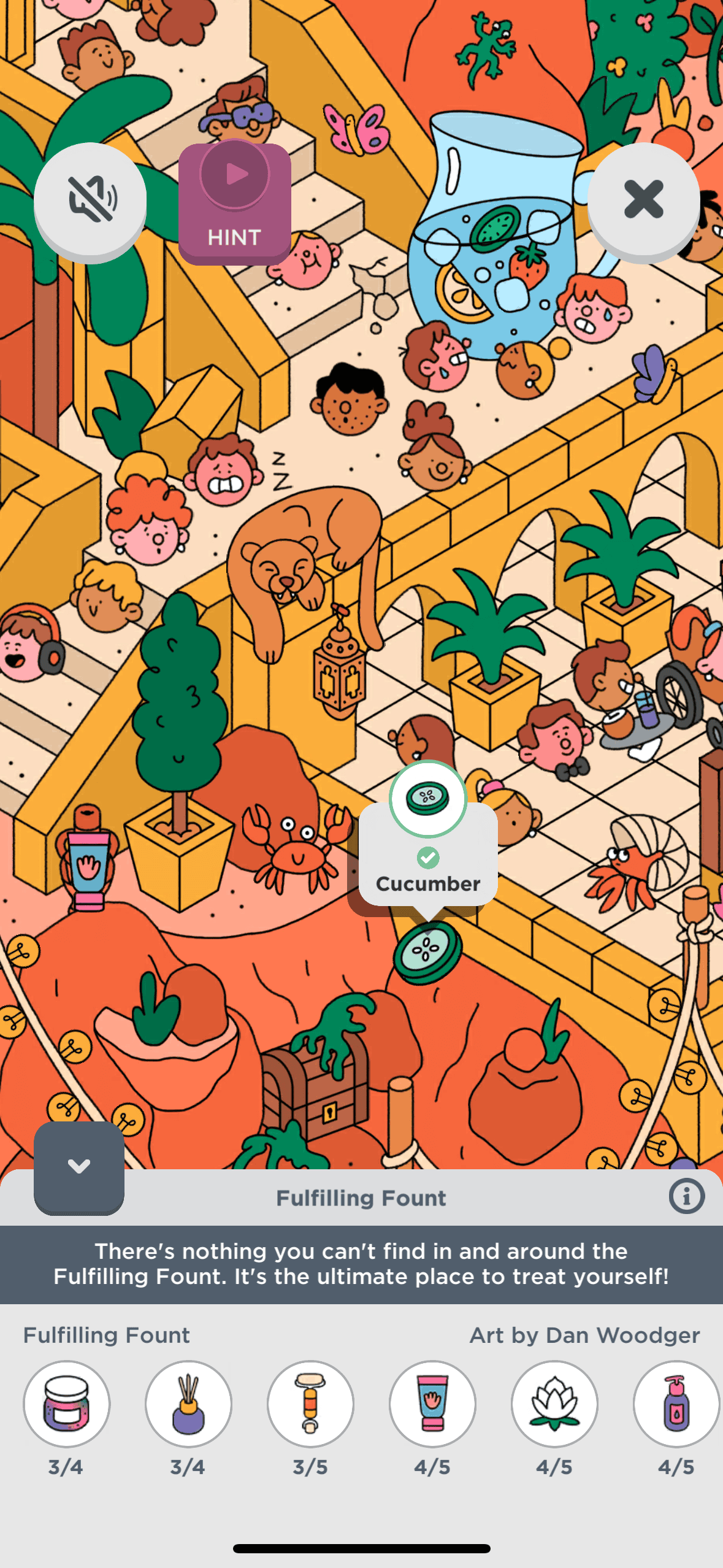Tap the HINT button
Image resolution: width=723 pixels, height=1568 pixels.
[234, 204]
